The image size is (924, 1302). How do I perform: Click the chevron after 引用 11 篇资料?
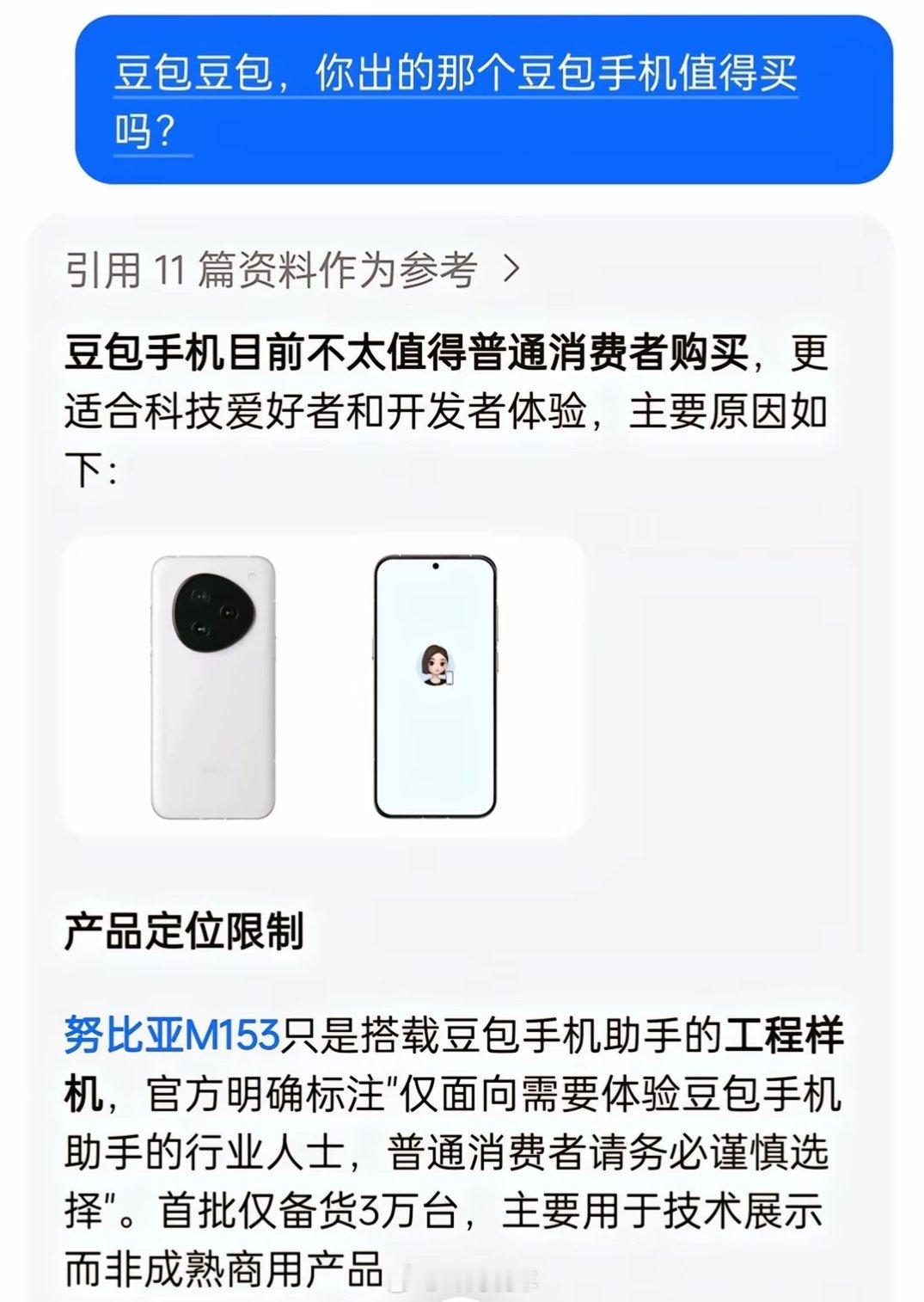510,267
